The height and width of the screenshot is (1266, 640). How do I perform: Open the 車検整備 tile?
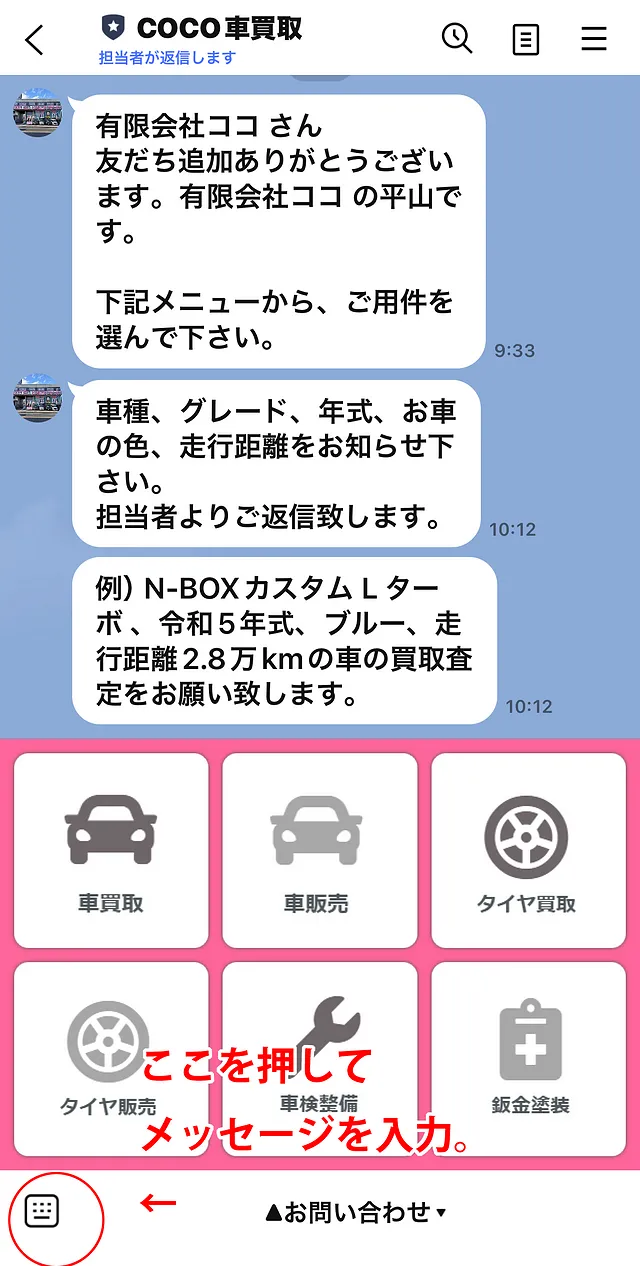point(319,1058)
